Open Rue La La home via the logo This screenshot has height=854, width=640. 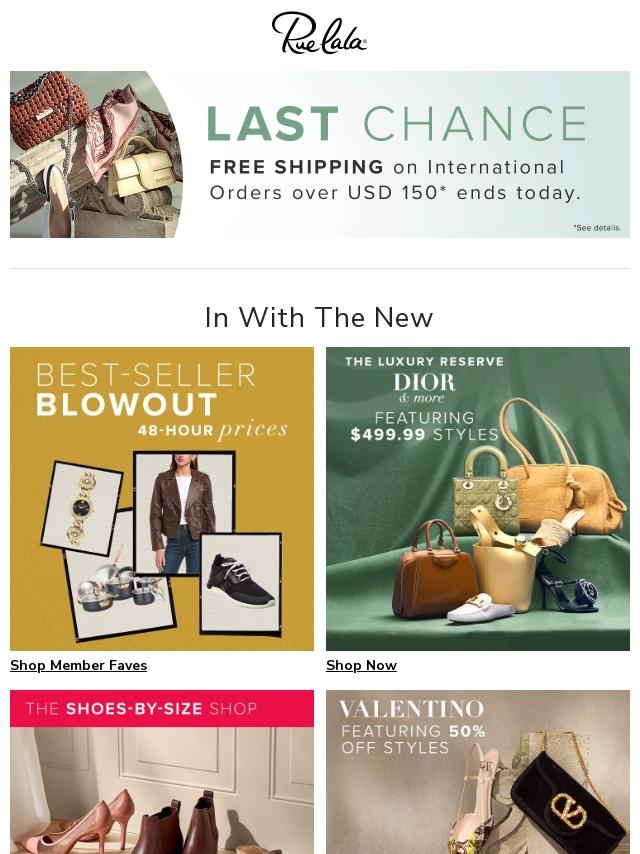point(319,33)
